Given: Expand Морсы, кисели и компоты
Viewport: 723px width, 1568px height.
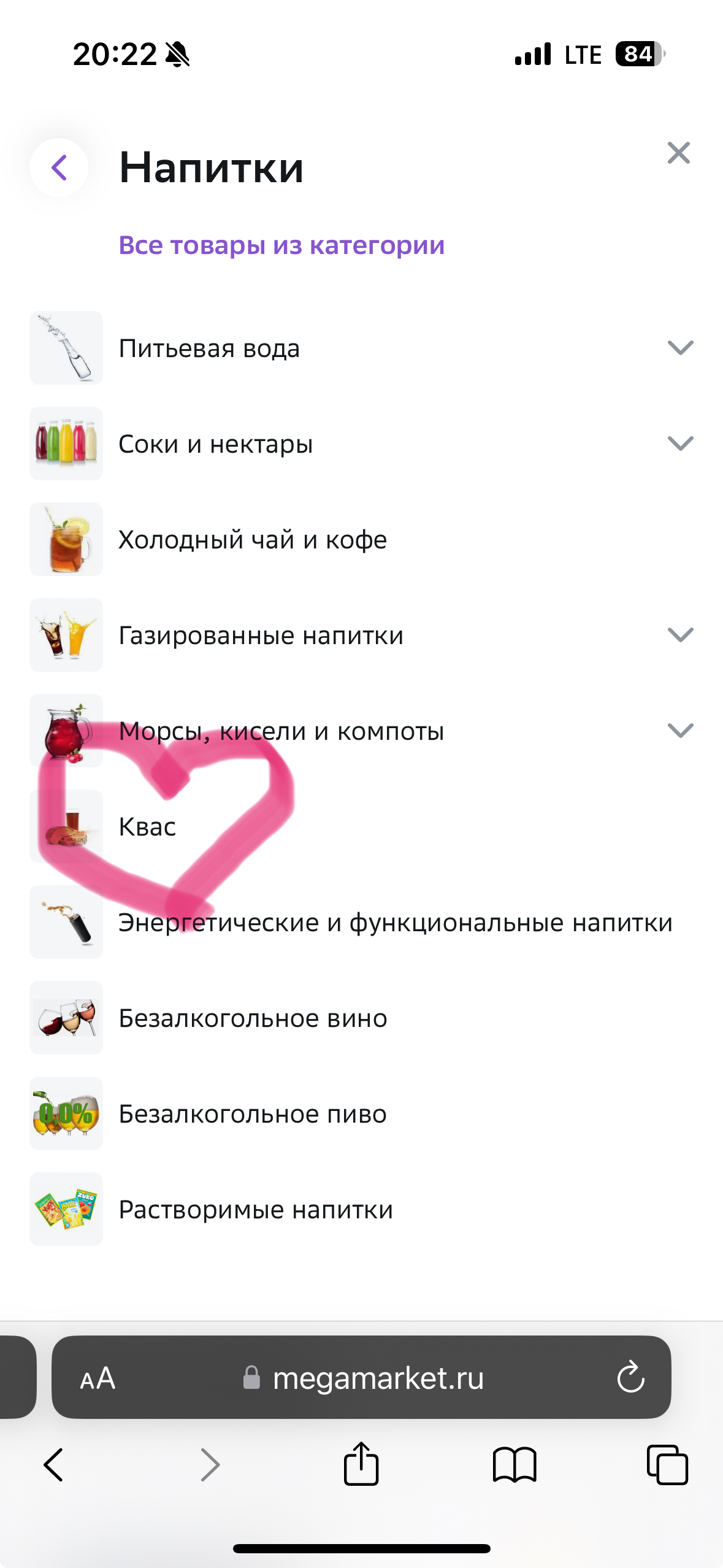Looking at the screenshot, I should point(680,731).
